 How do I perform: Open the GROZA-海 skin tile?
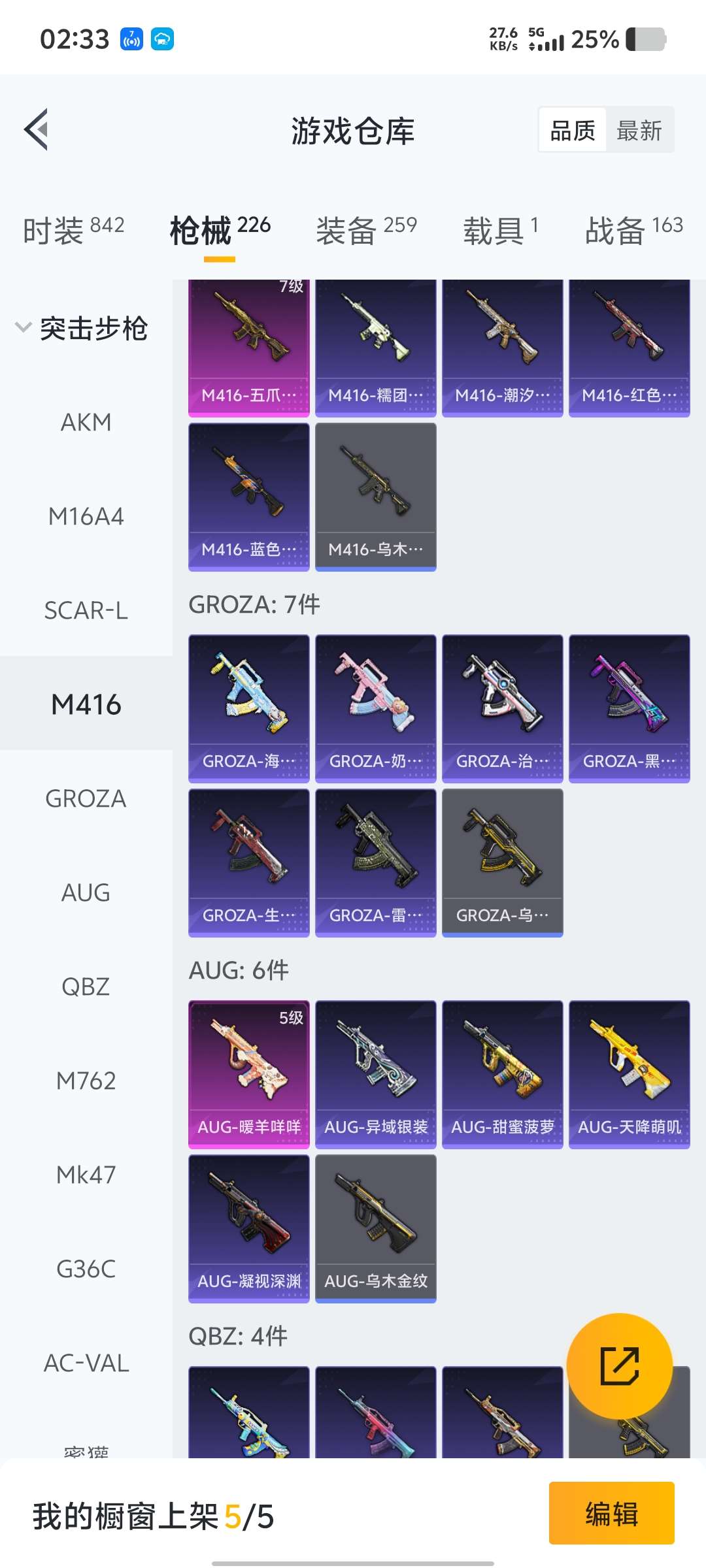(x=249, y=708)
